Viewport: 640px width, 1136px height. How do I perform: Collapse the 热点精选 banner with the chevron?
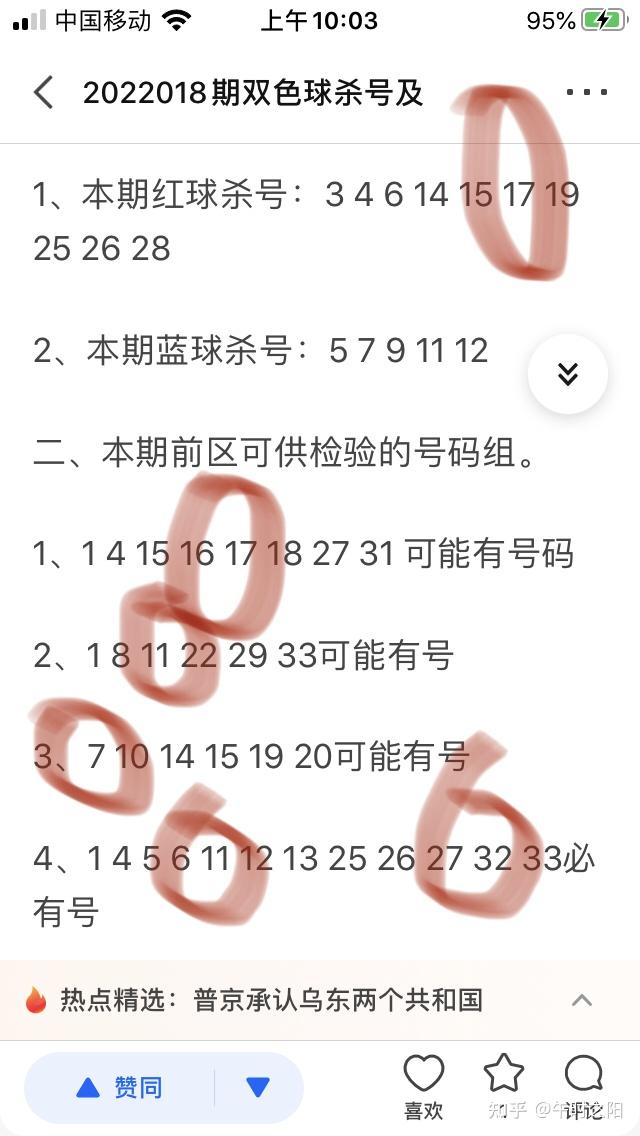point(582,999)
